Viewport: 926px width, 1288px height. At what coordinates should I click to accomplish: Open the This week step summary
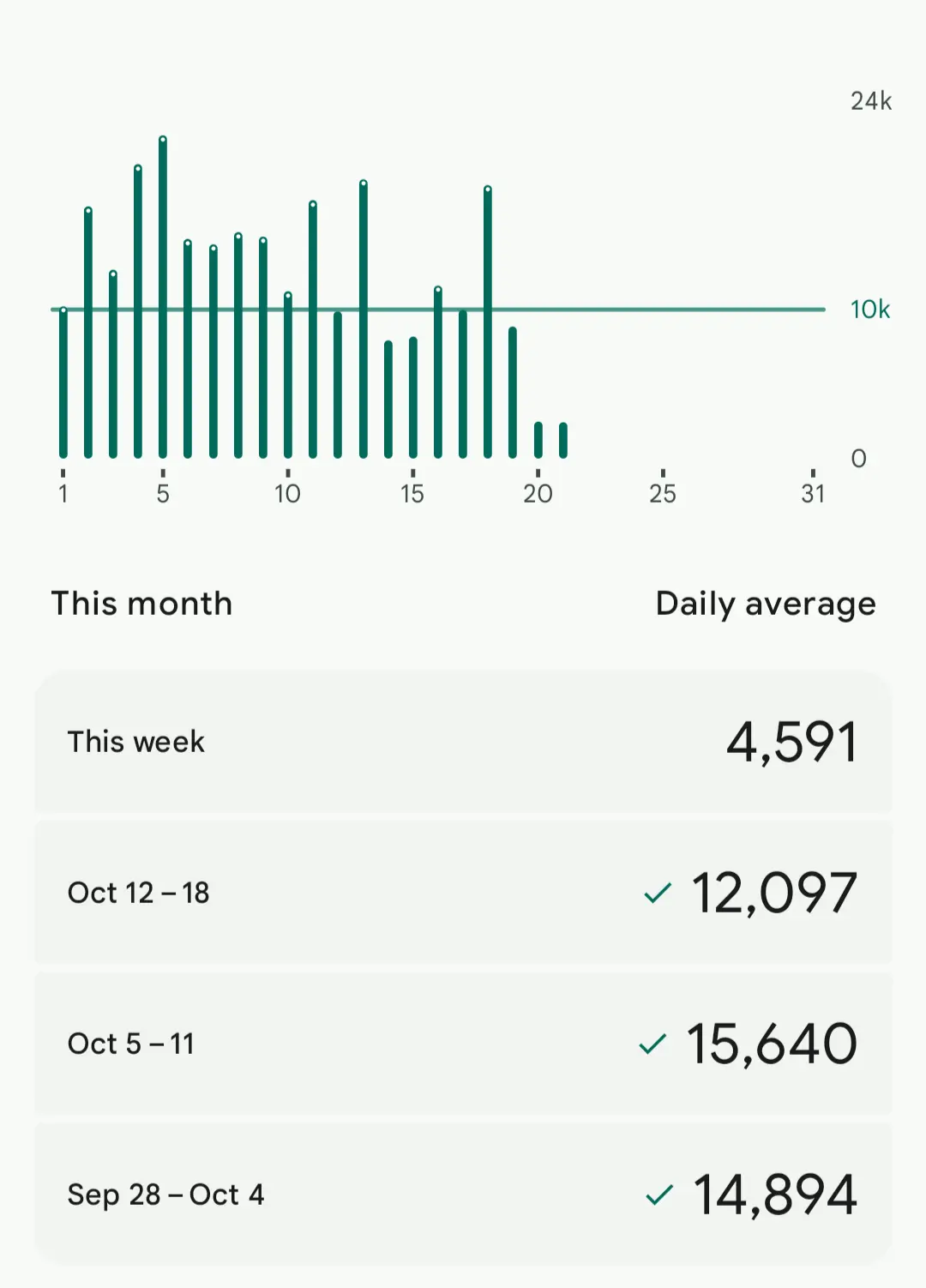click(463, 742)
